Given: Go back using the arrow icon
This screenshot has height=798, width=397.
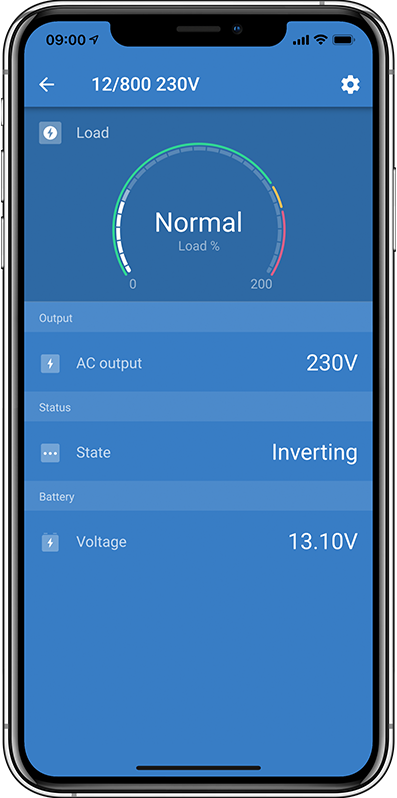Looking at the screenshot, I should (46, 84).
